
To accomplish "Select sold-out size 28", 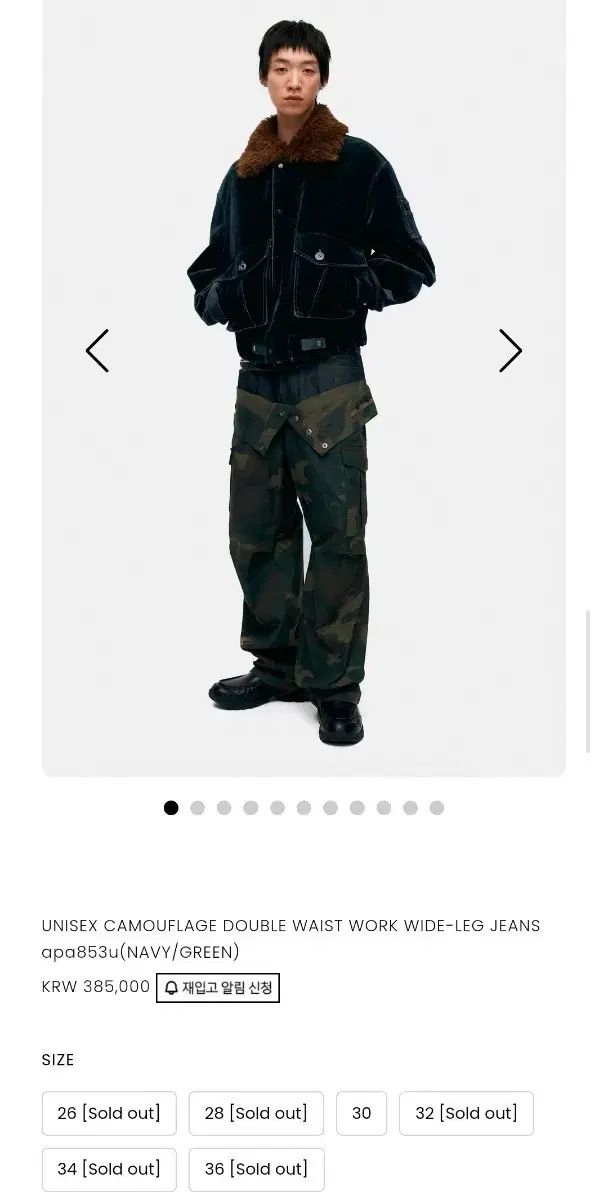I will [x=256, y=1113].
